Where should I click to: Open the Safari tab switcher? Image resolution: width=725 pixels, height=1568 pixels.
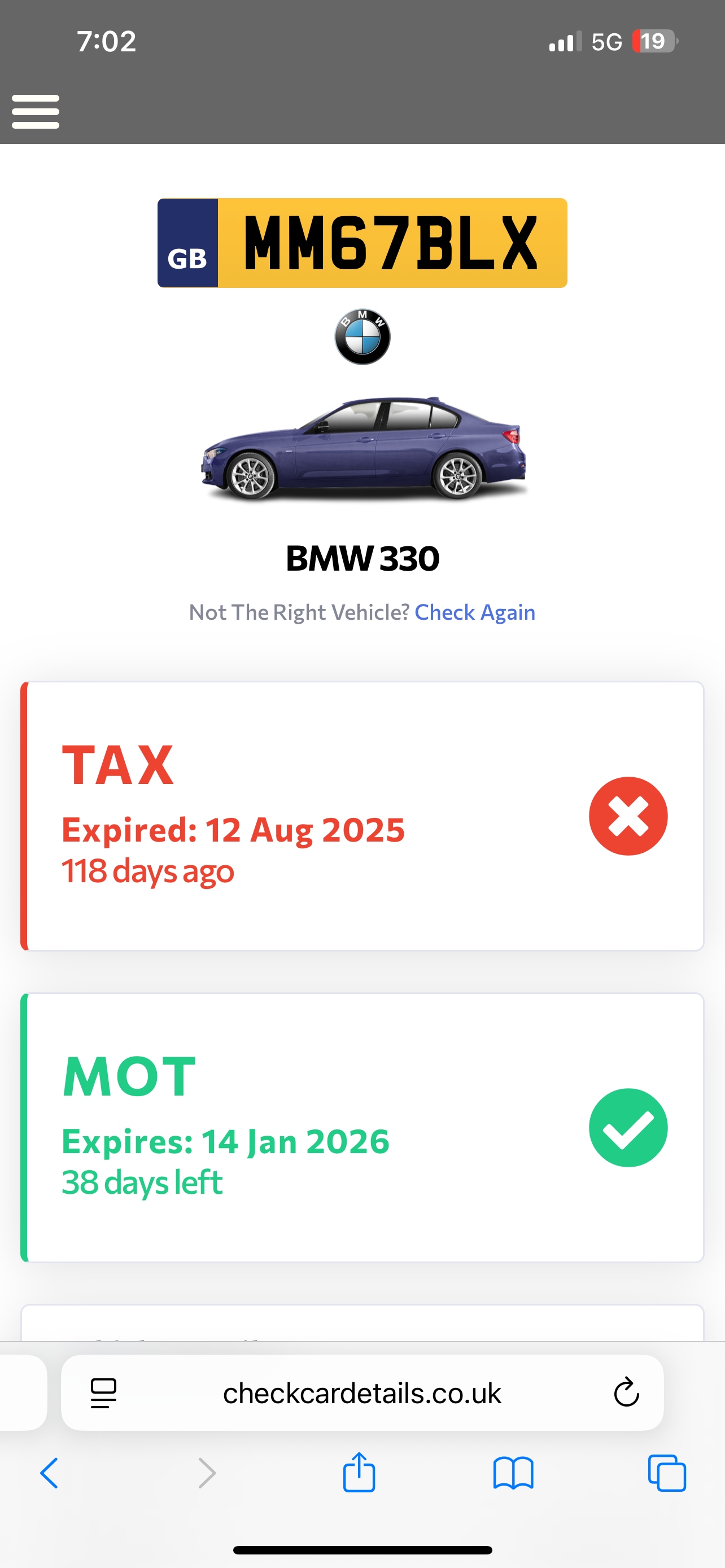(667, 1473)
